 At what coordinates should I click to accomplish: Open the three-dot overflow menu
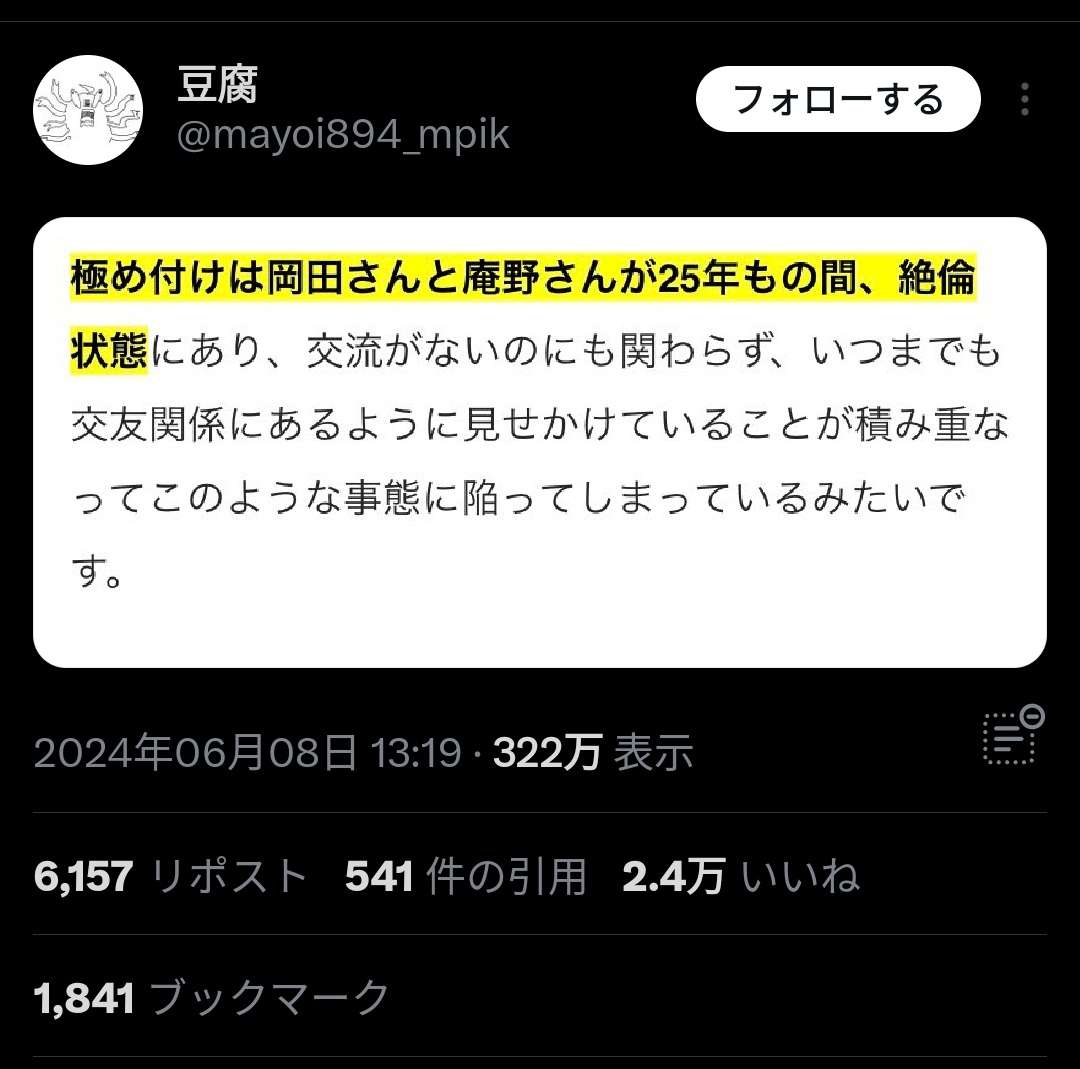(1025, 99)
